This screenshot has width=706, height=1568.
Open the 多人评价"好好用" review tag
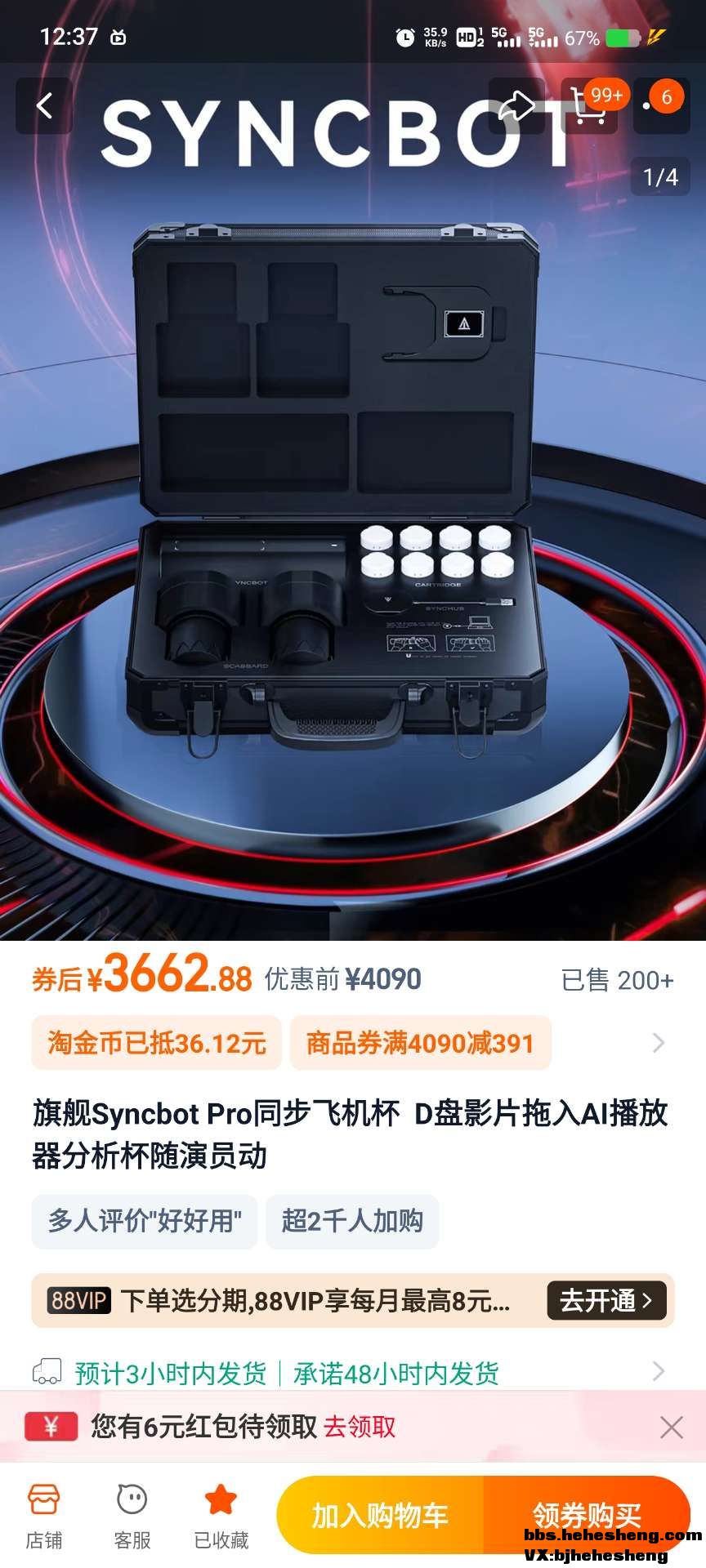pyautogui.click(x=145, y=1221)
